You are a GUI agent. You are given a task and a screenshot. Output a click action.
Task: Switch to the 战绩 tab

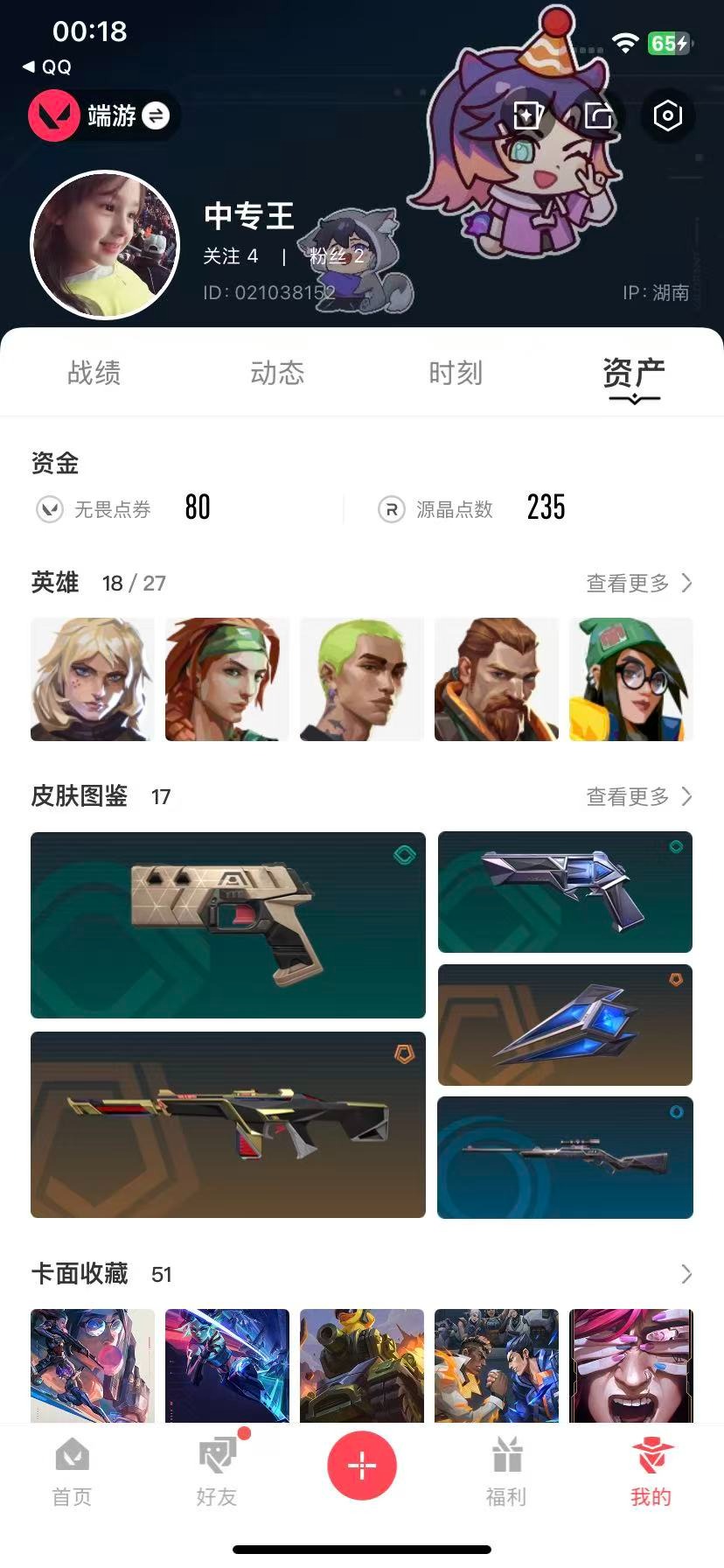click(94, 373)
